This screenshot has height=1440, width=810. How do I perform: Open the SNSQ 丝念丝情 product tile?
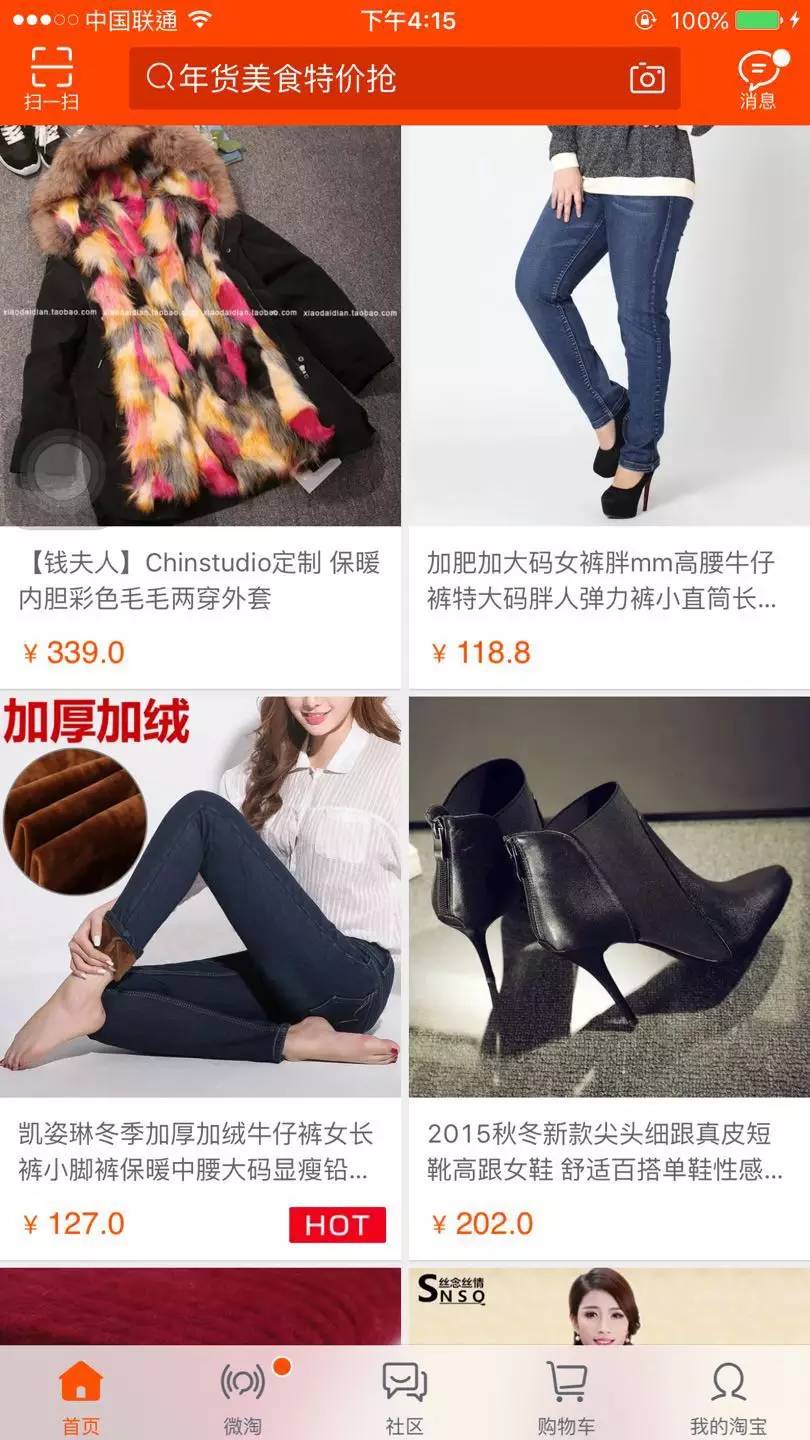(x=608, y=1306)
